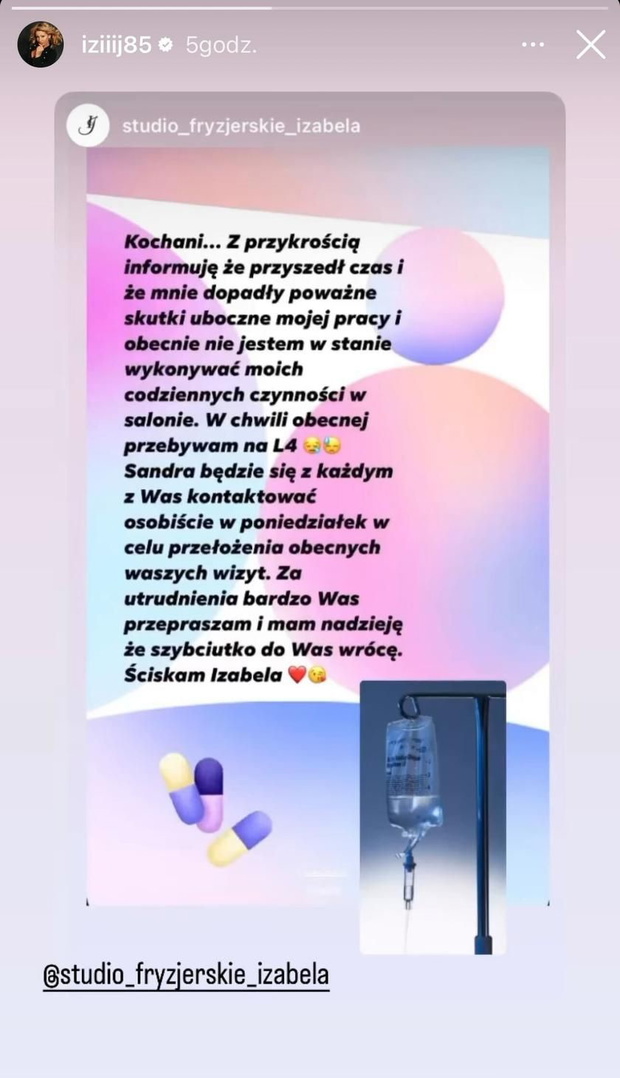Close the story viewer
The image size is (620, 1078).
click(x=590, y=45)
